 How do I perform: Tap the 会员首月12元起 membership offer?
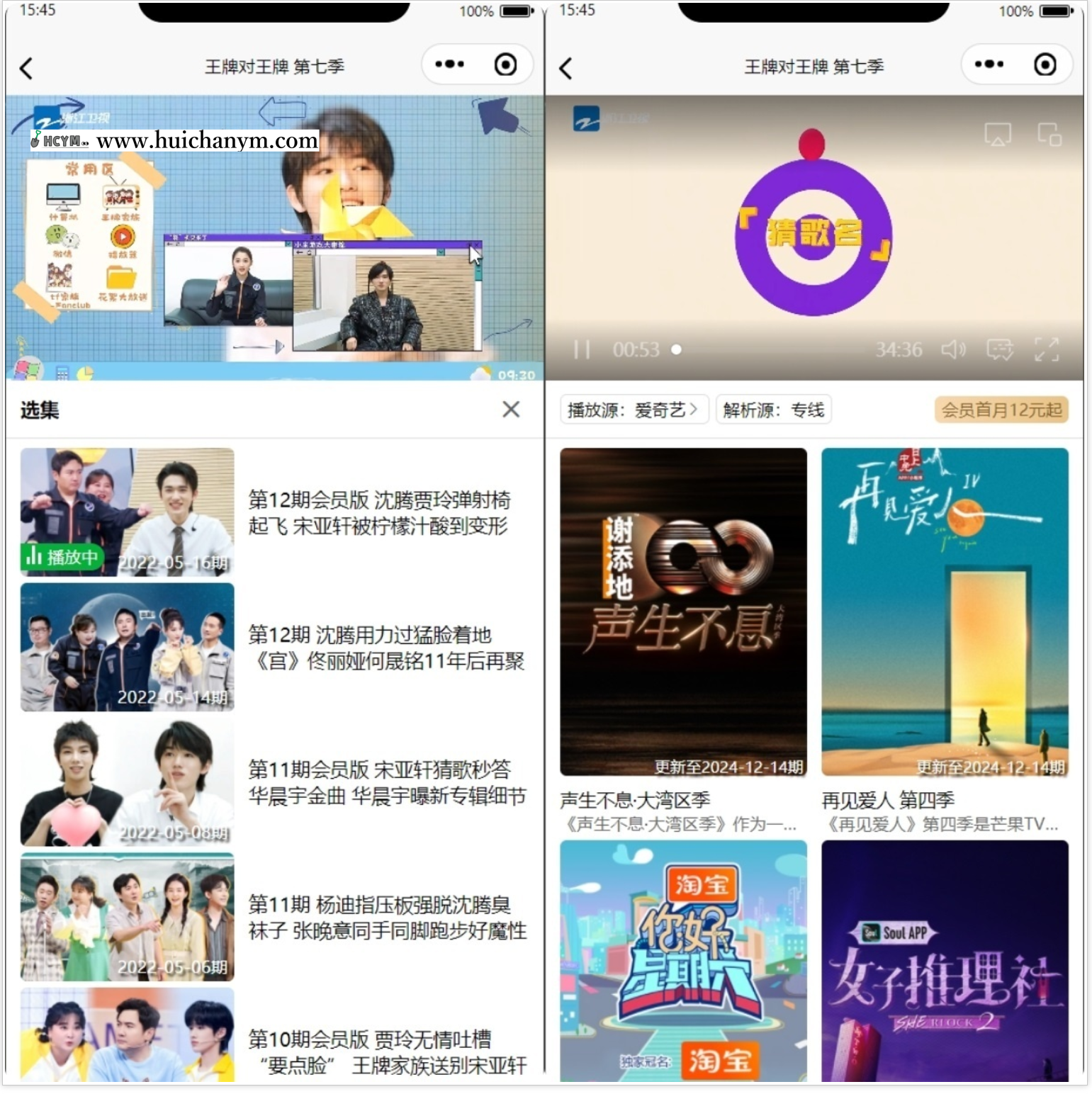pos(1001,410)
